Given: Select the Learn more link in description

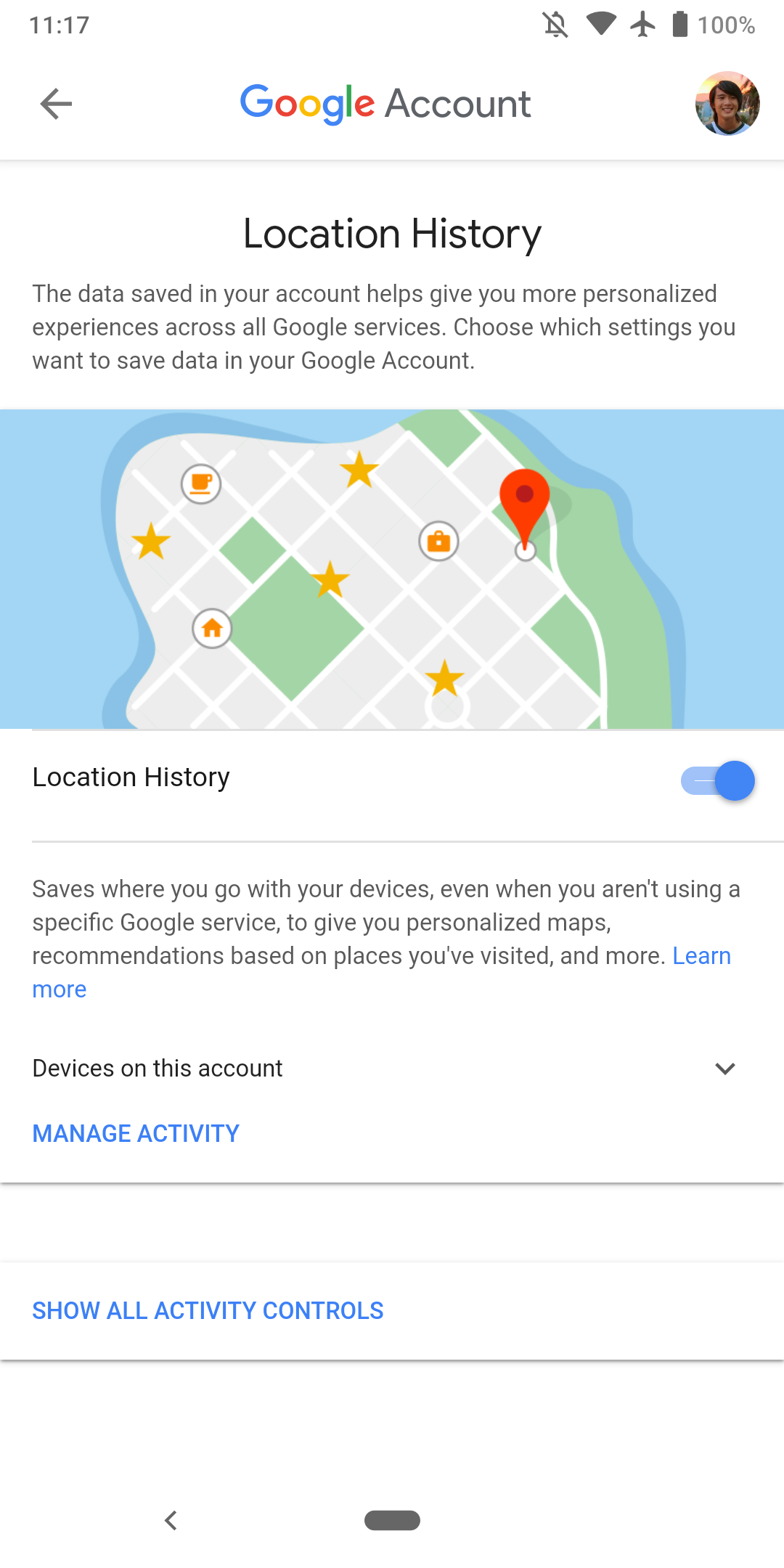Looking at the screenshot, I should click(x=701, y=955).
